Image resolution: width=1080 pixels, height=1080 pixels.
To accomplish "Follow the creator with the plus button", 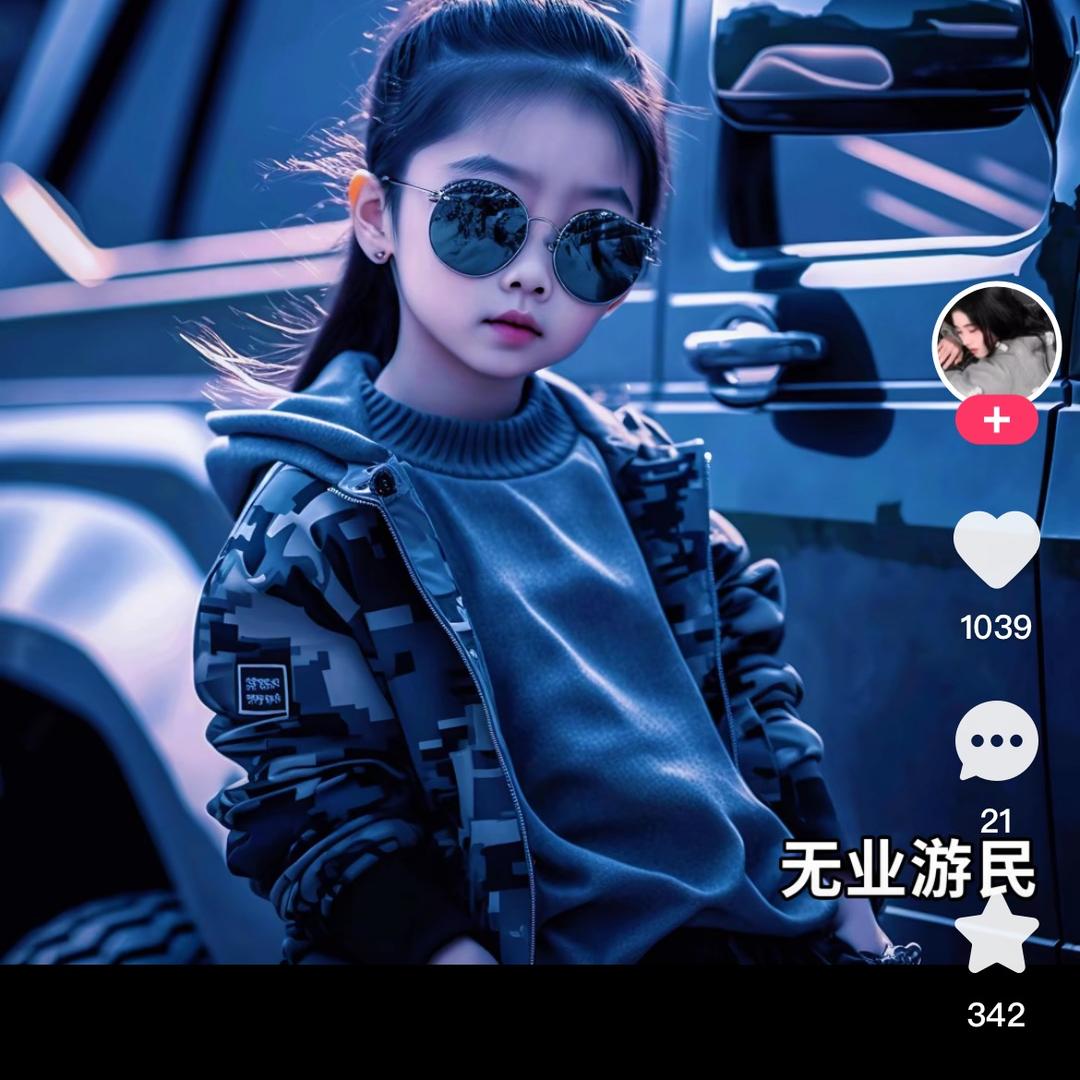I will 996,420.
